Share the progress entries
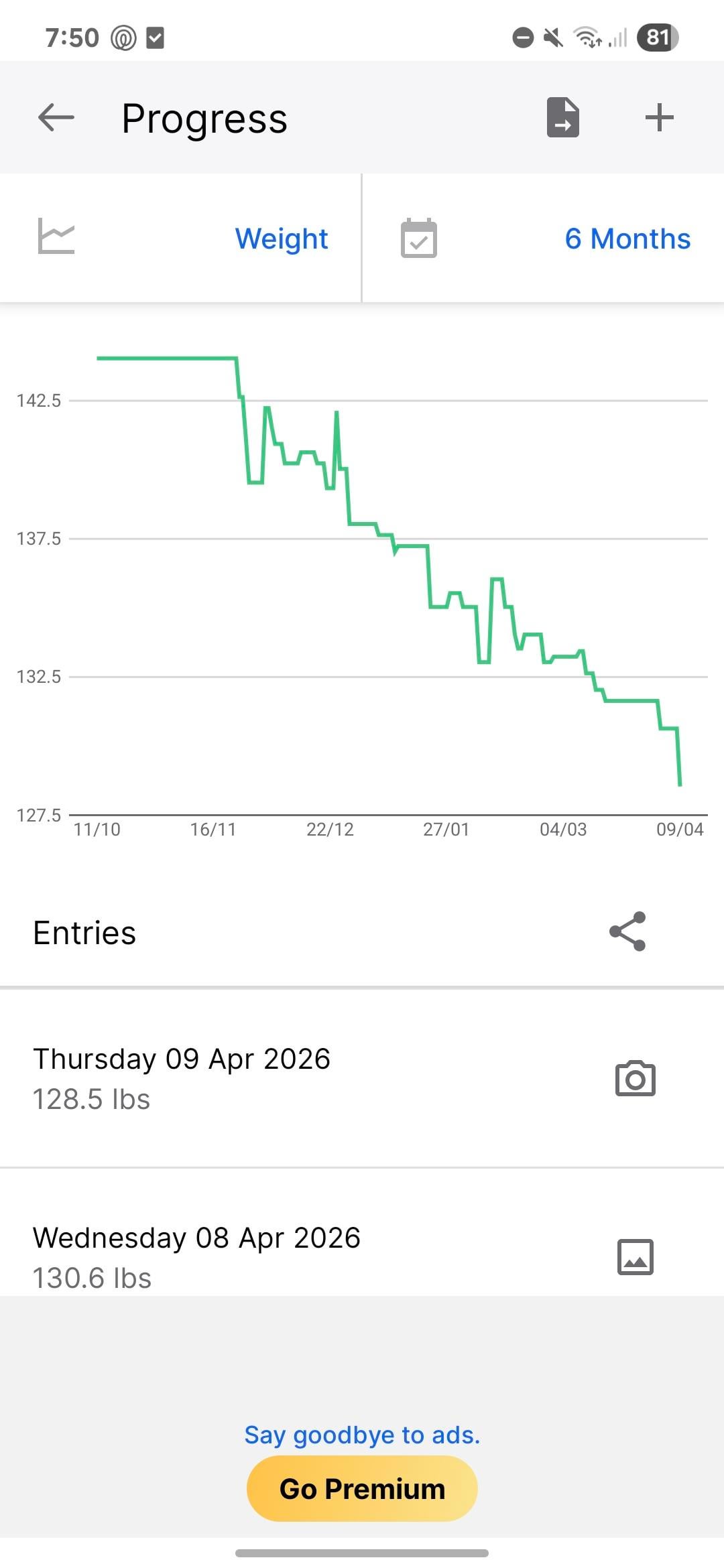Viewport: 724px width, 1568px height. [627, 931]
